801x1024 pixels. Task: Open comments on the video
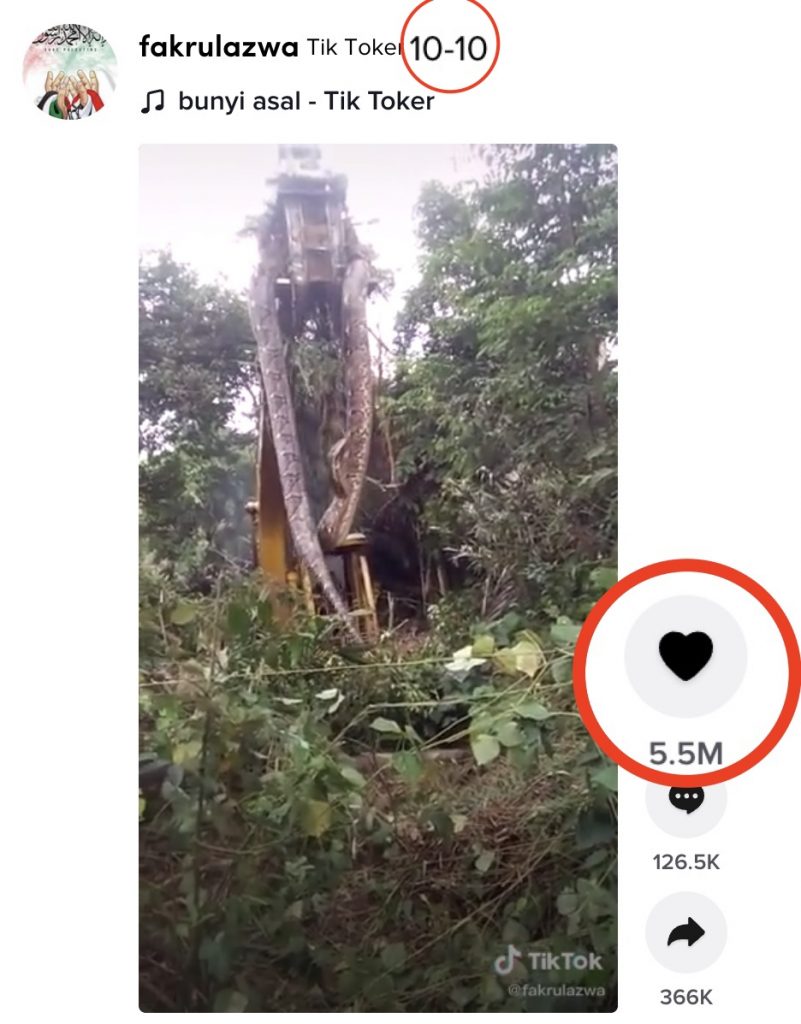(x=686, y=800)
